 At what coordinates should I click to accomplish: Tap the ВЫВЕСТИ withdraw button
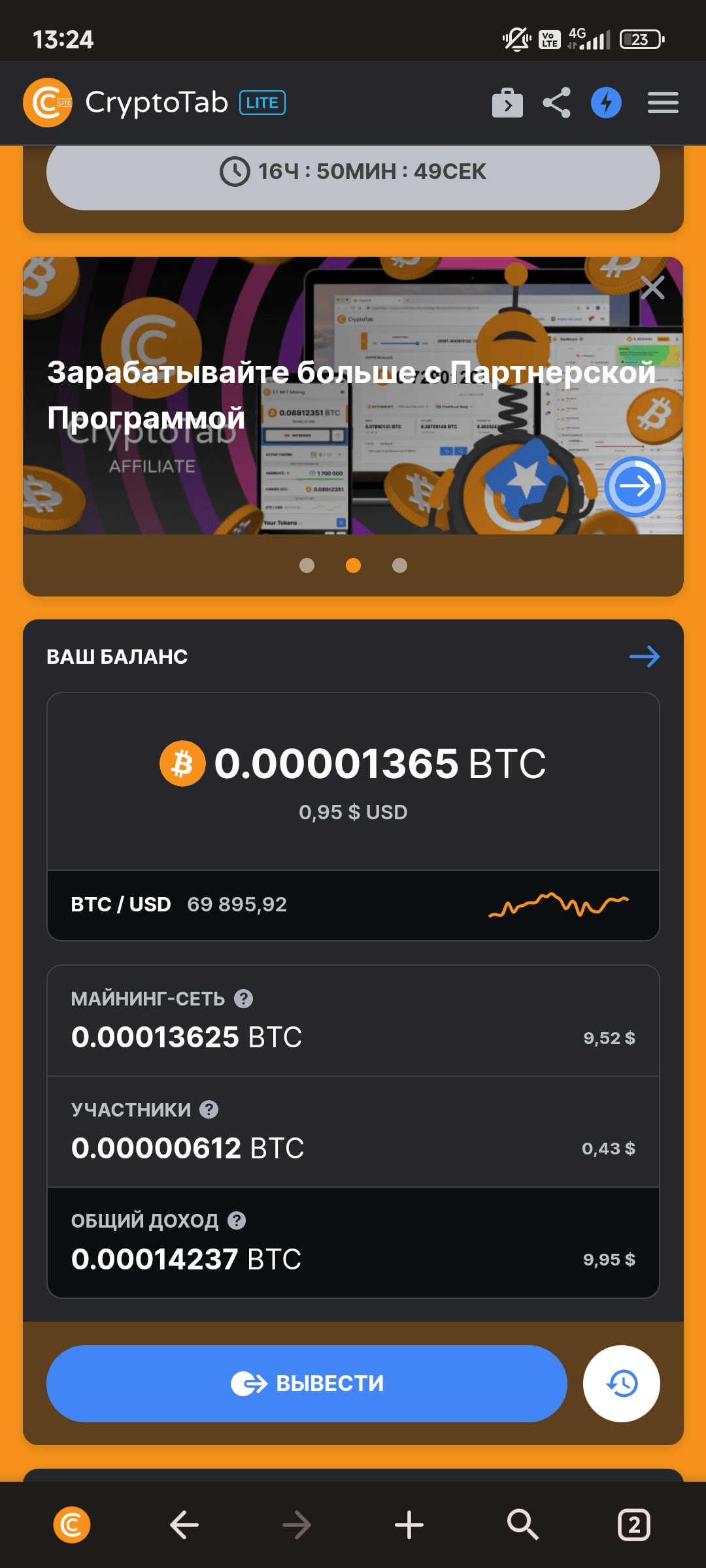tap(307, 1383)
